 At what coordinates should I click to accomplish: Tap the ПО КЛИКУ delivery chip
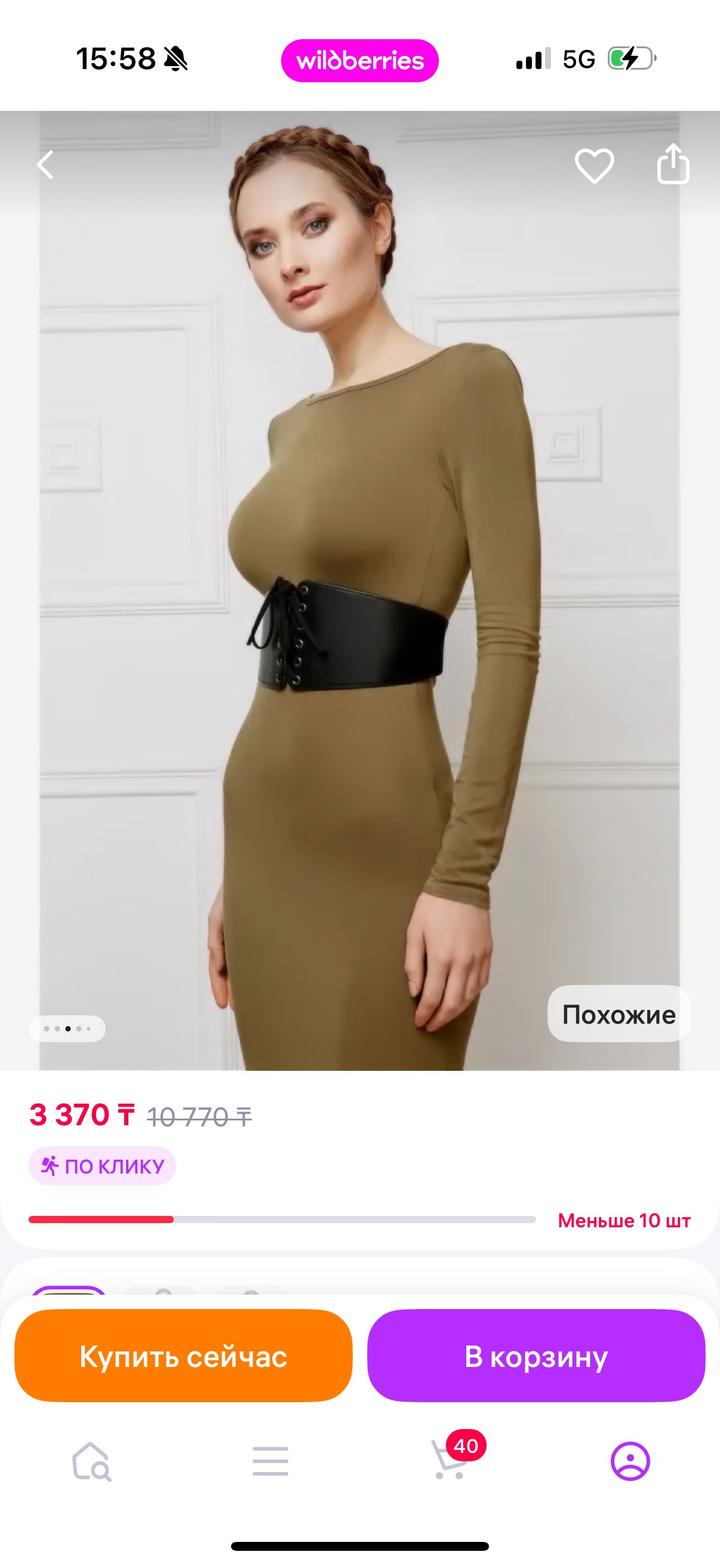102,1166
